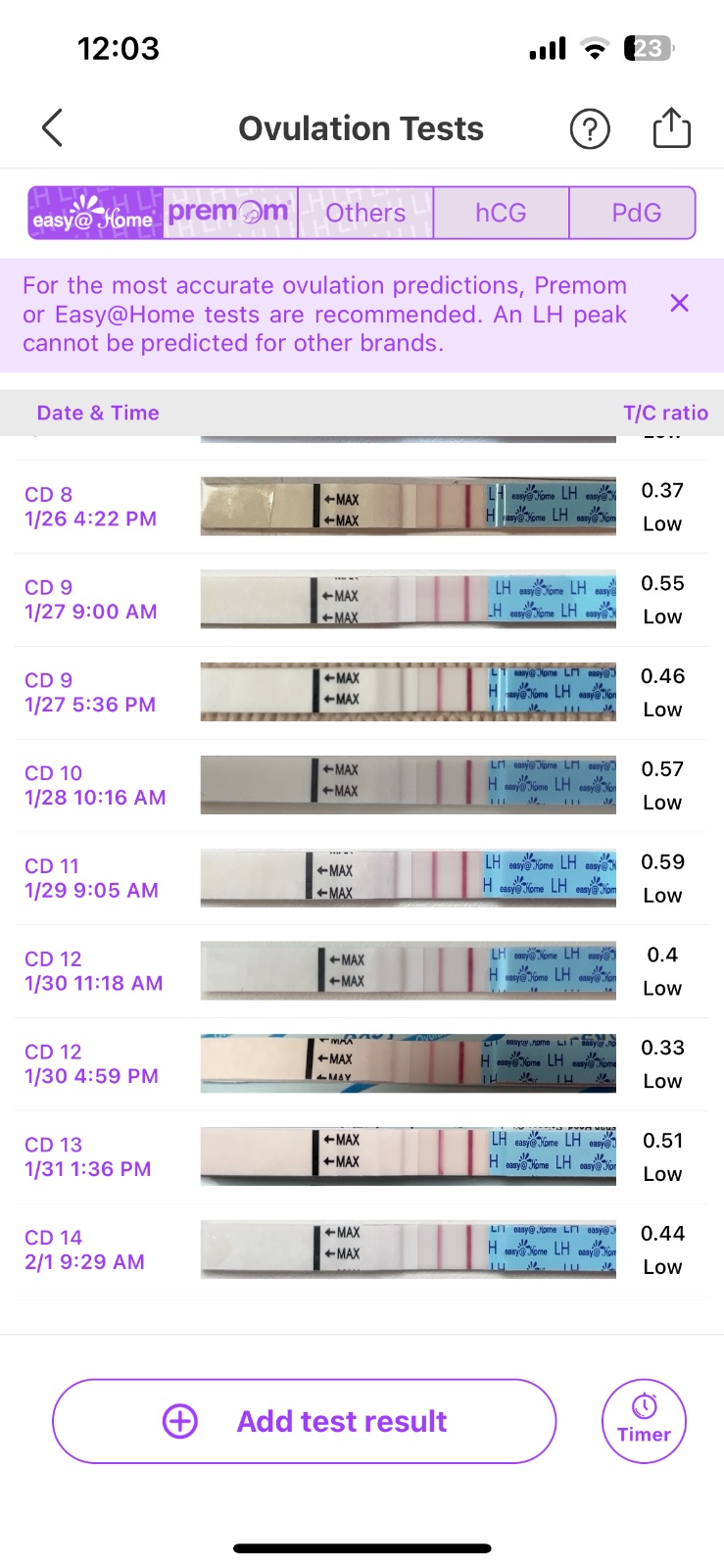Viewport: 724px width, 1568px height.
Task: Add a new test result
Action: (304, 1421)
